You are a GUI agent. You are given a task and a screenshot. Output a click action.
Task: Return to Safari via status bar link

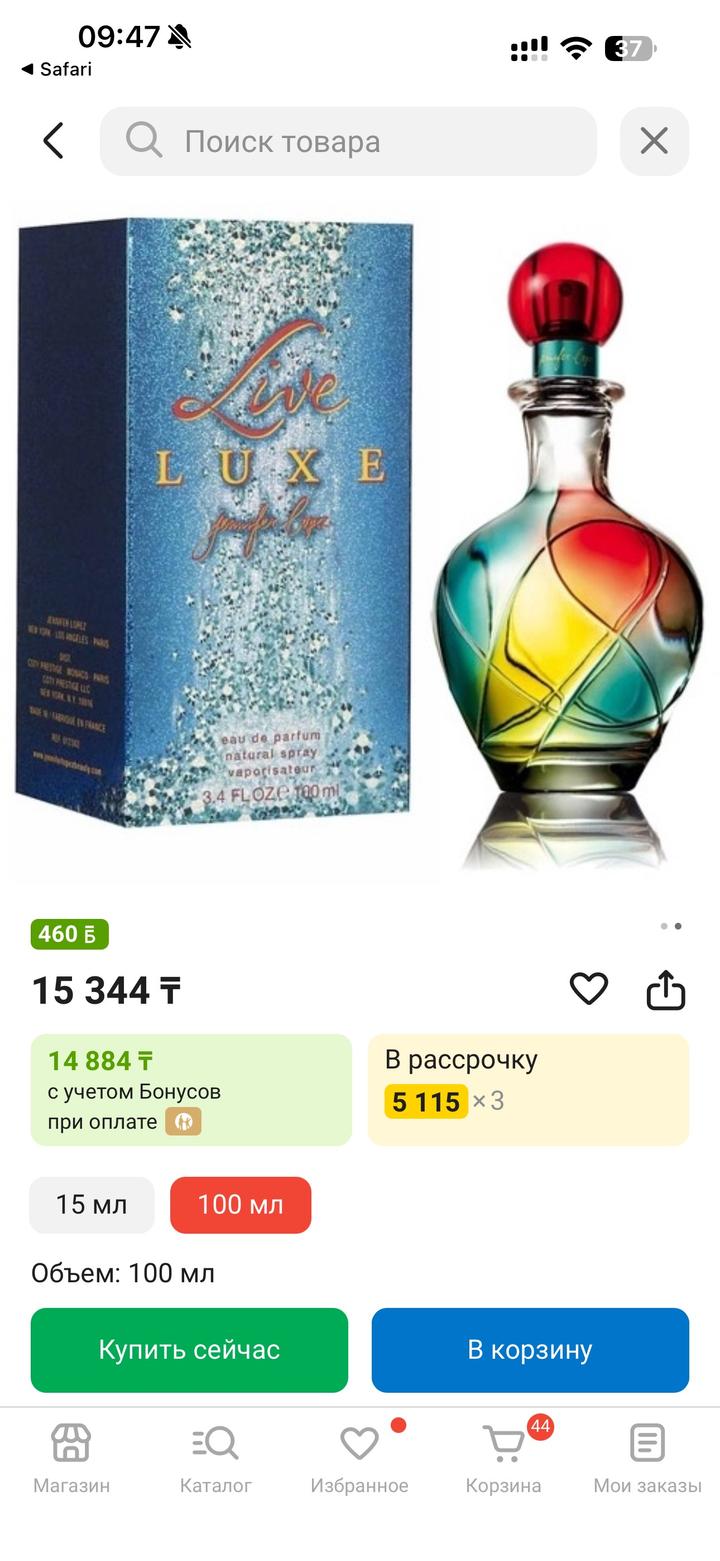[57, 69]
